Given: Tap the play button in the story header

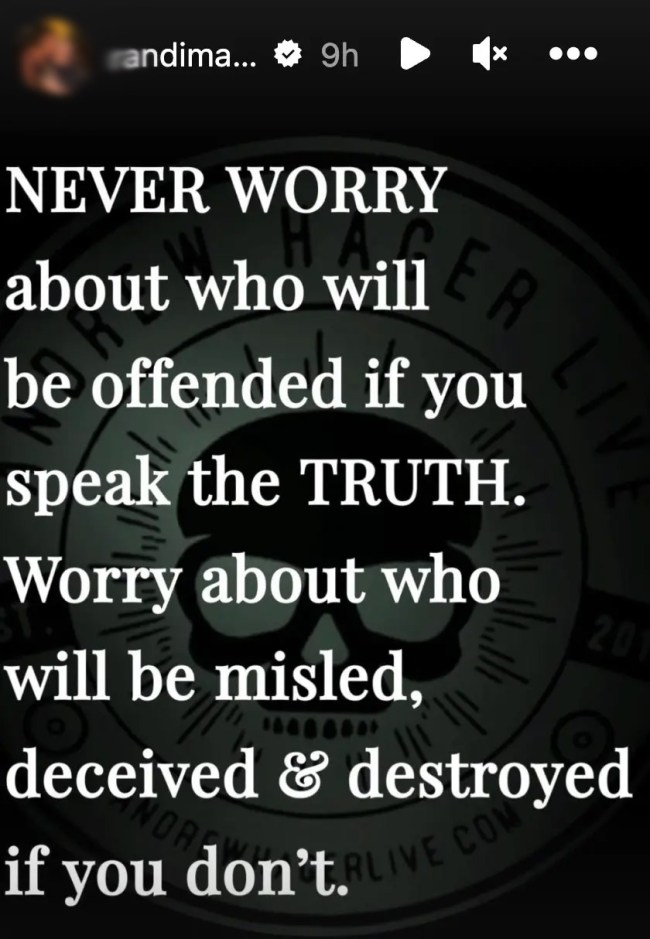Looking at the screenshot, I should pos(414,56).
